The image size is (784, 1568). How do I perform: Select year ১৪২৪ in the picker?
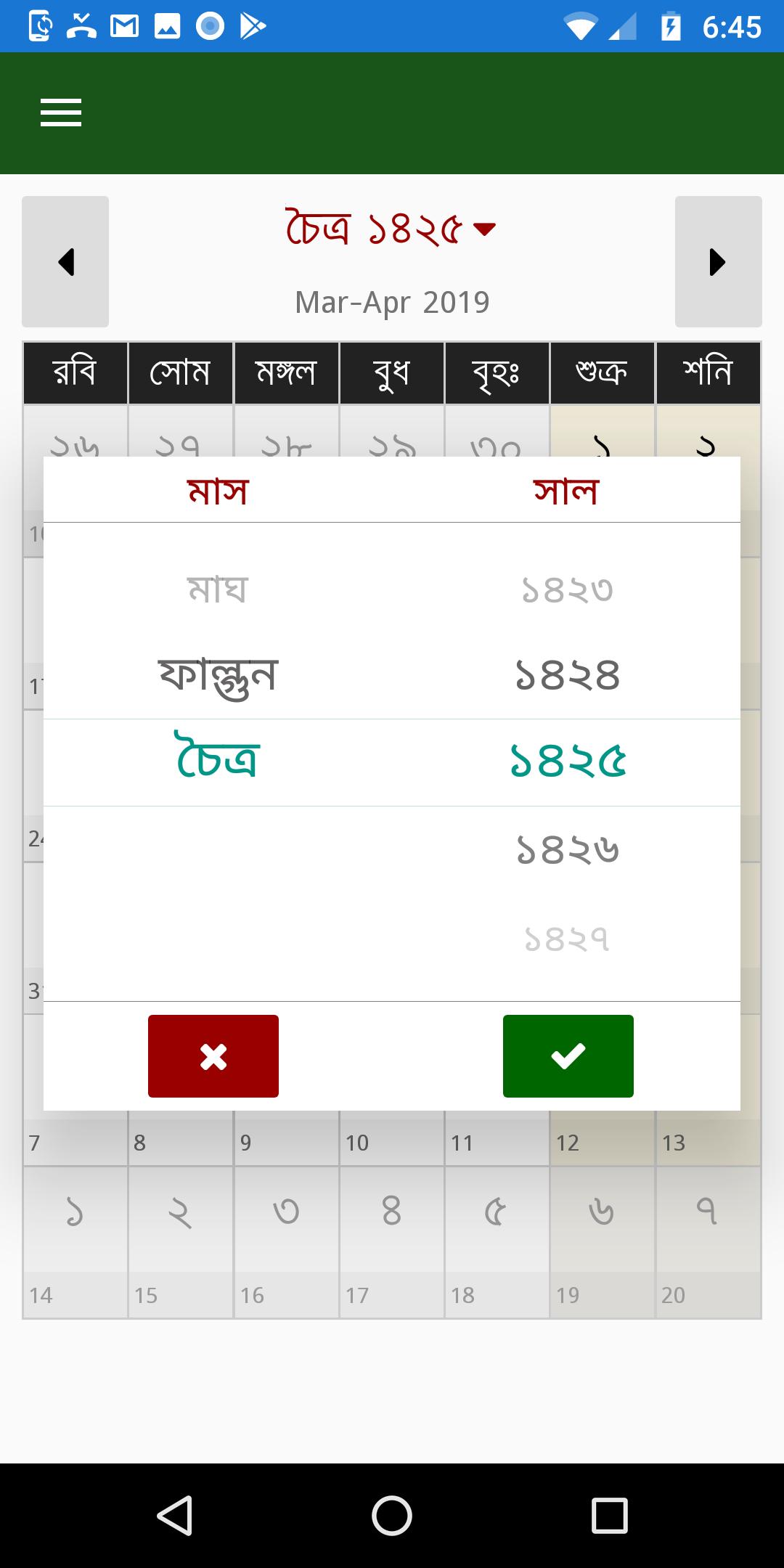(567, 676)
